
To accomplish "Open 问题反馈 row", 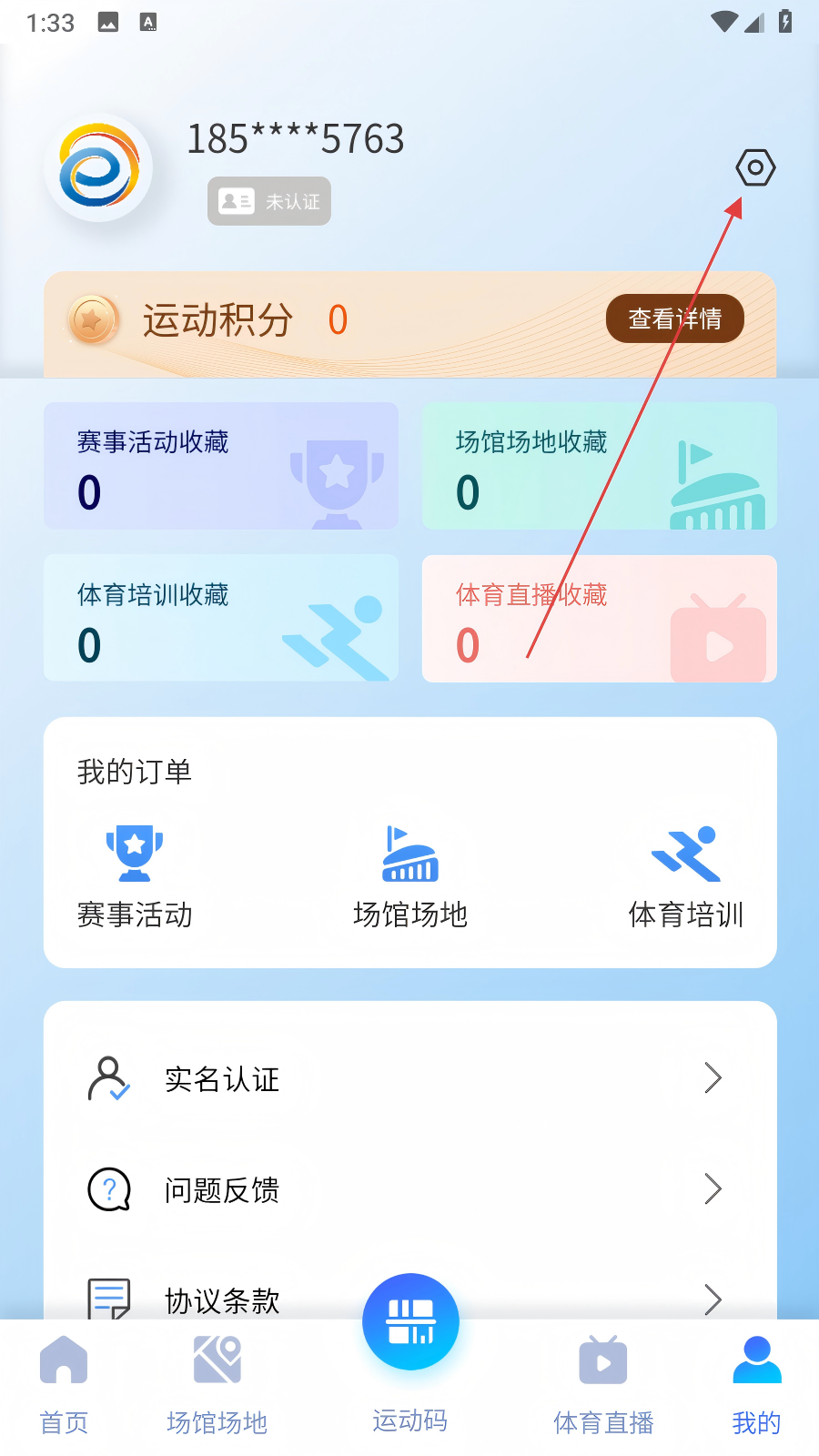I will (x=410, y=1189).
